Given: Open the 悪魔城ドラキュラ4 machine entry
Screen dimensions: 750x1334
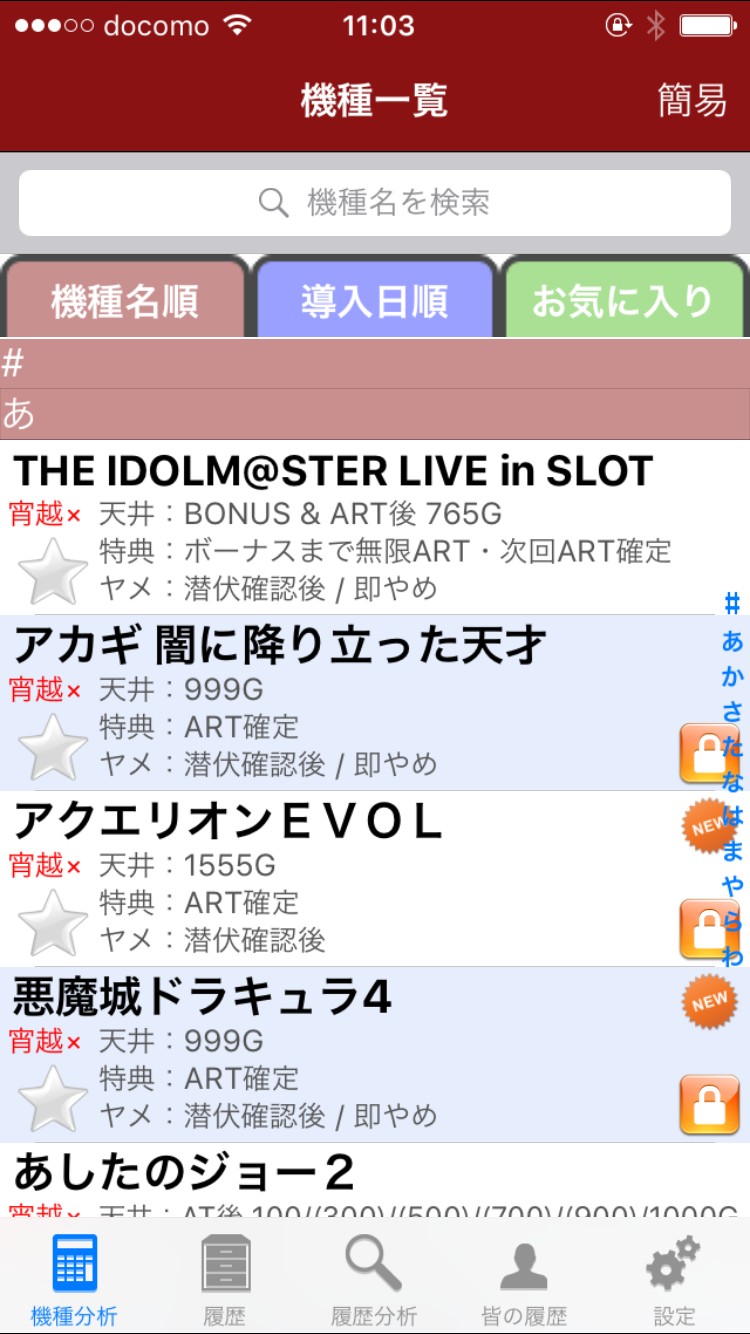Looking at the screenshot, I should pyautogui.click(x=202, y=998).
